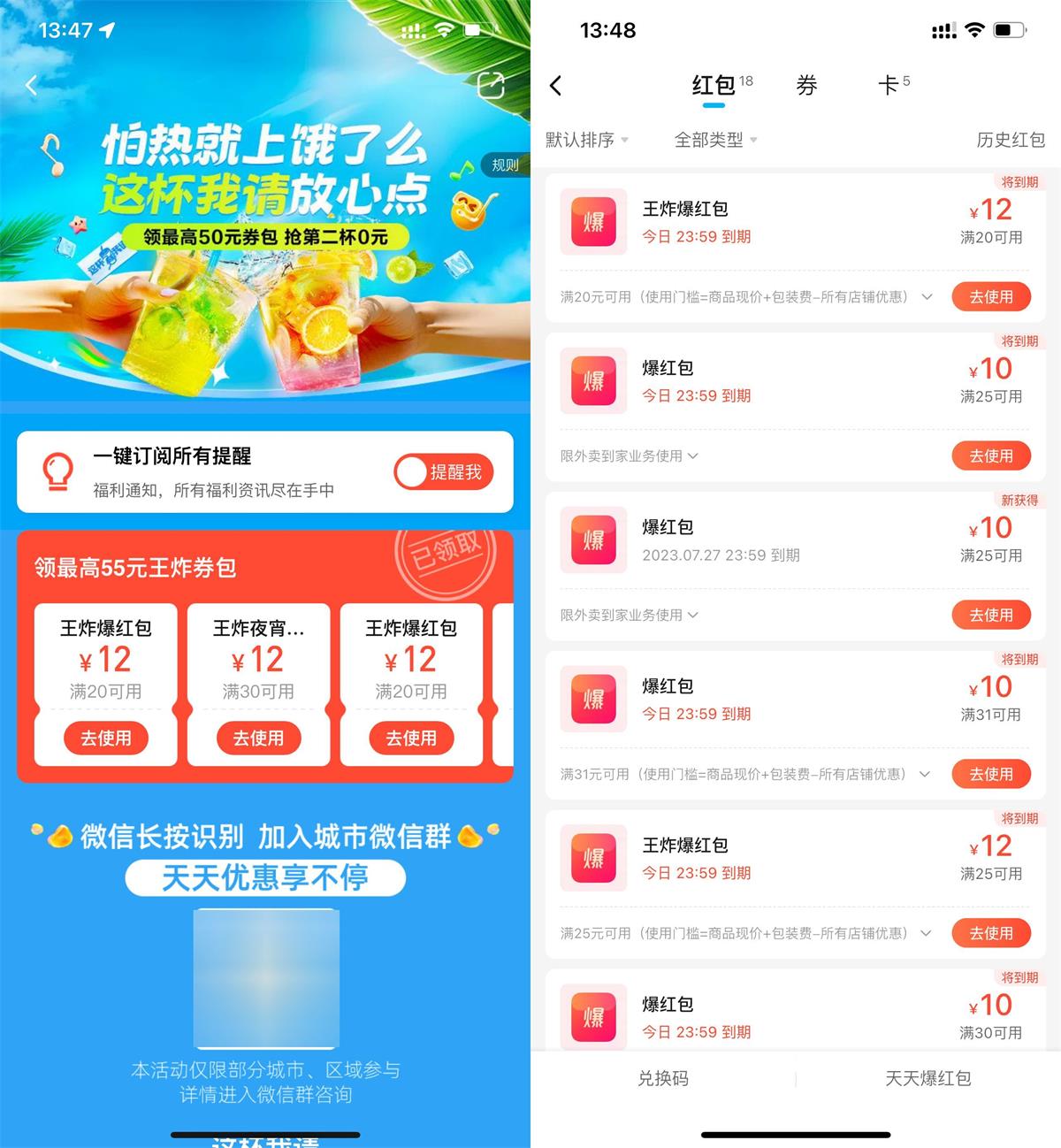The image size is (1061, 1148).
Task: Expand the 满31元可用 usage details
Action: pyautogui.click(x=925, y=774)
